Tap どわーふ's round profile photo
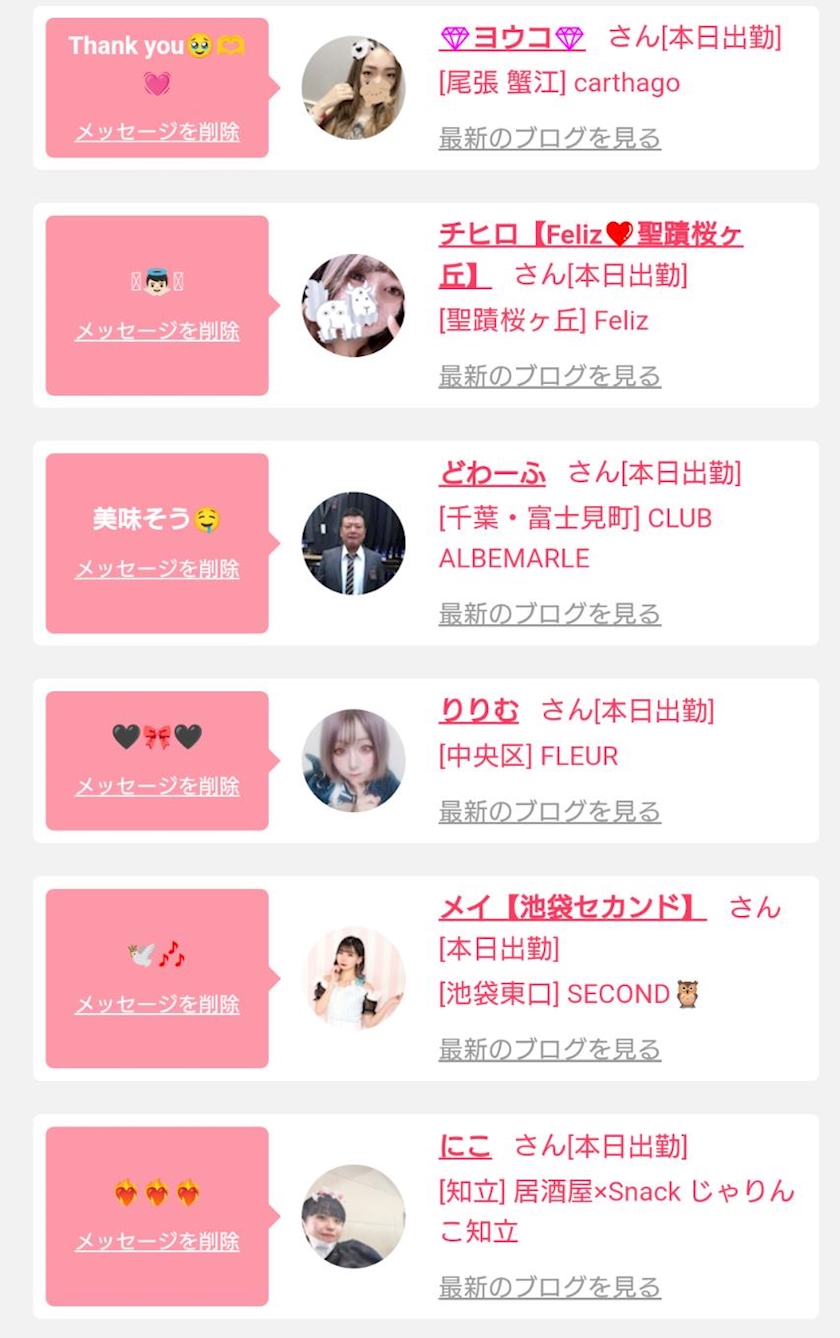 coord(354,543)
